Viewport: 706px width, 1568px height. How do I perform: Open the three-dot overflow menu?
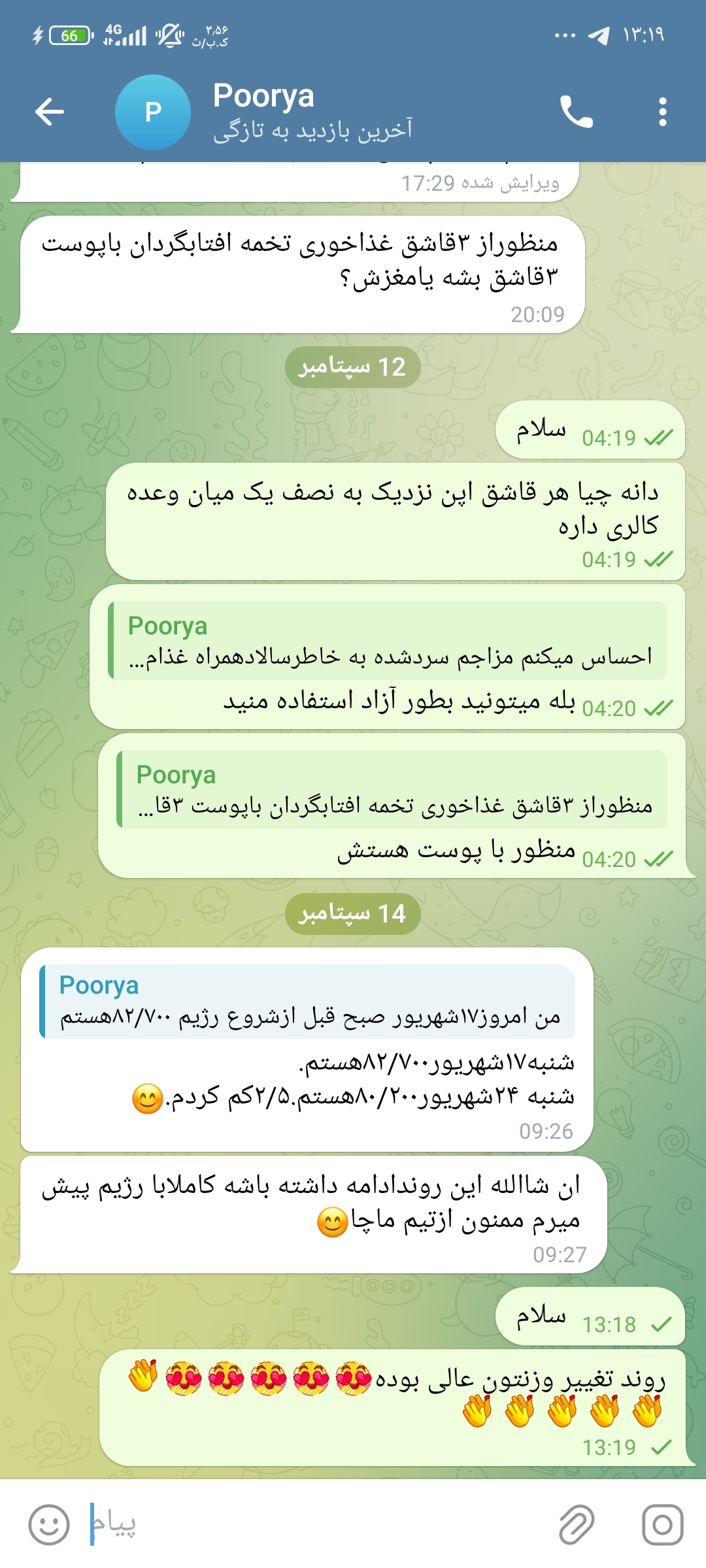tap(663, 112)
